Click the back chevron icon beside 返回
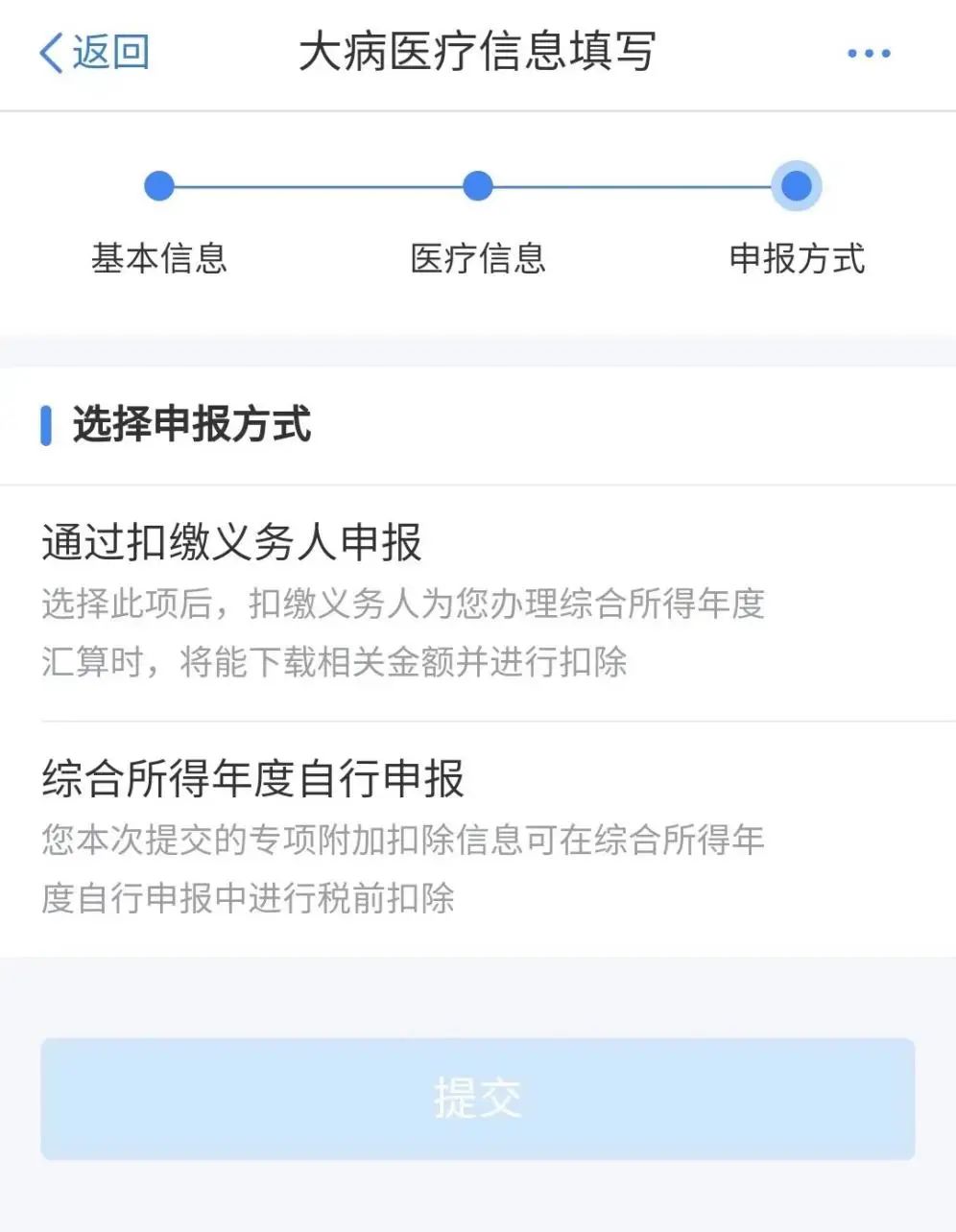 coord(50,53)
